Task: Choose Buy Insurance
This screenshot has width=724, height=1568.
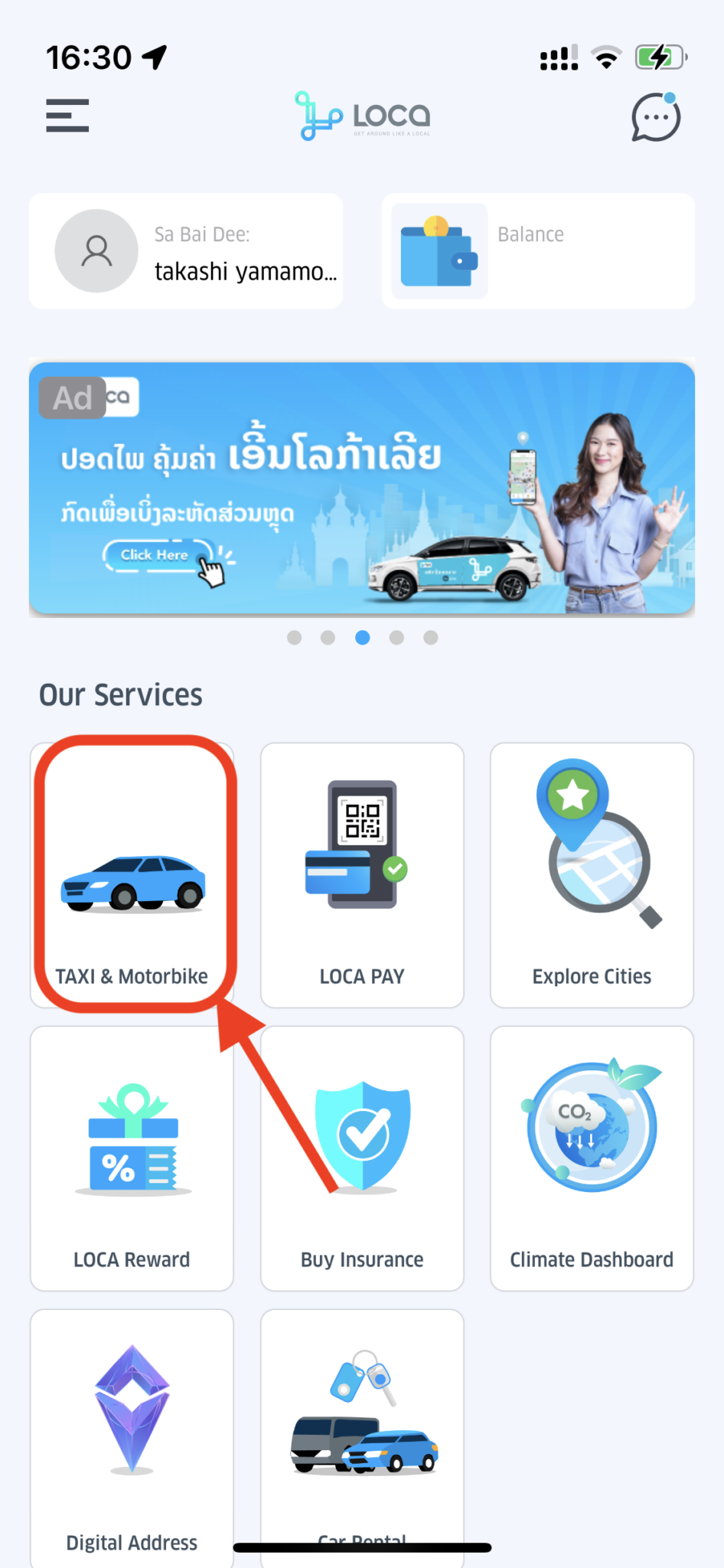Action: point(362,1158)
